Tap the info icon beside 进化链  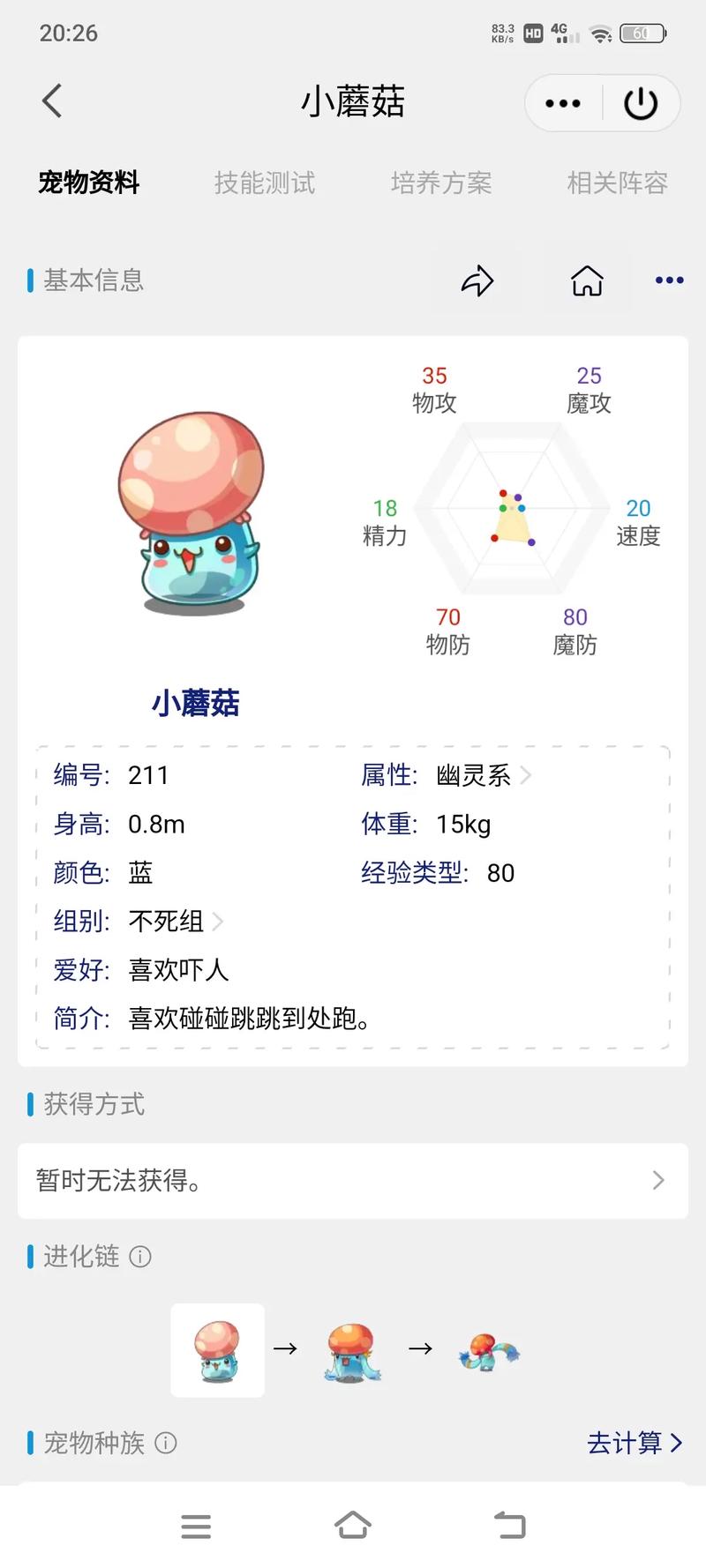tap(141, 1257)
